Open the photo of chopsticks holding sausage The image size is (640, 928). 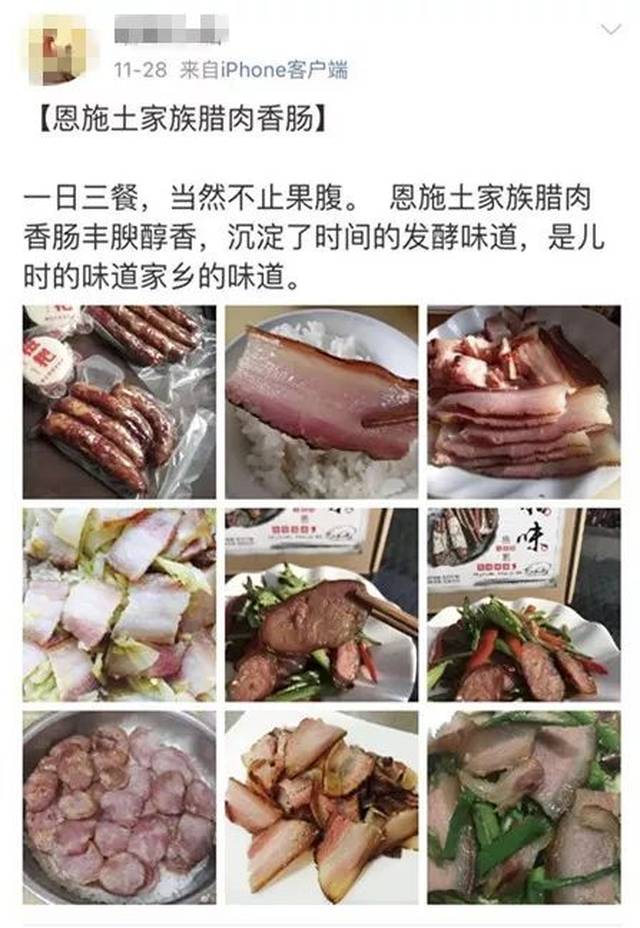coord(321,604)
